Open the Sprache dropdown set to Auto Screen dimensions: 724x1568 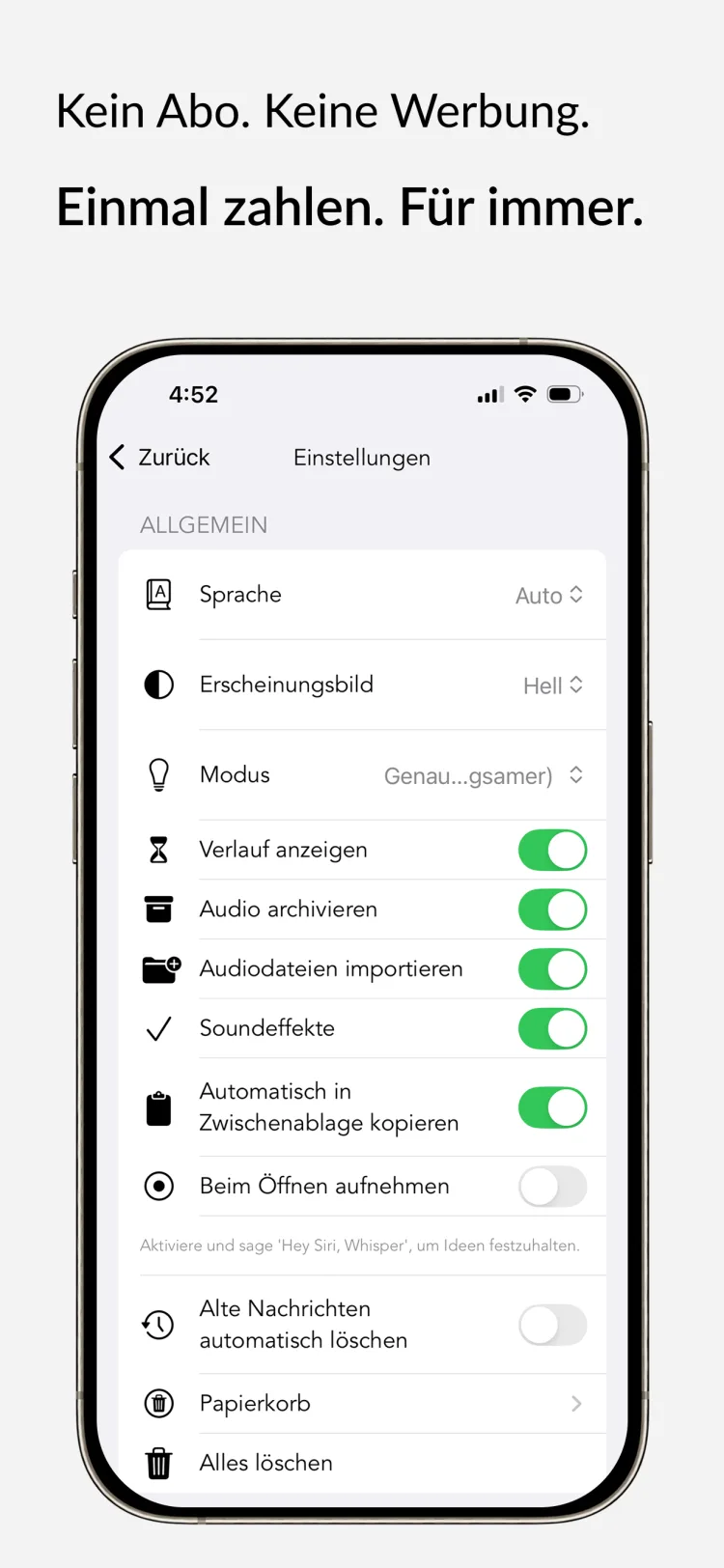(547, 595)
